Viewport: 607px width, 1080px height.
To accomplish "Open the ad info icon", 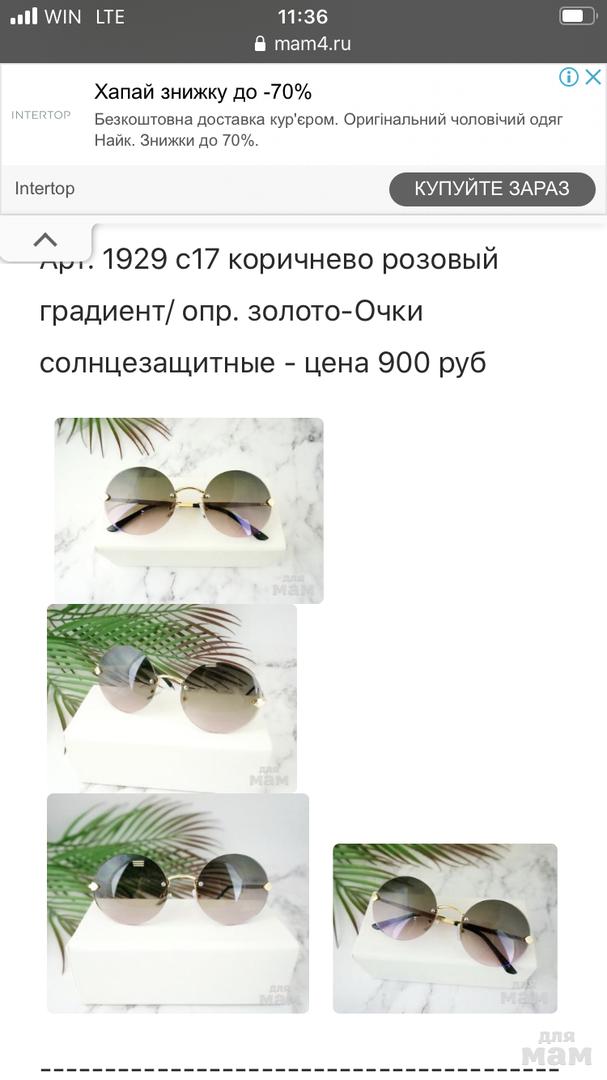I will (569, 77).
